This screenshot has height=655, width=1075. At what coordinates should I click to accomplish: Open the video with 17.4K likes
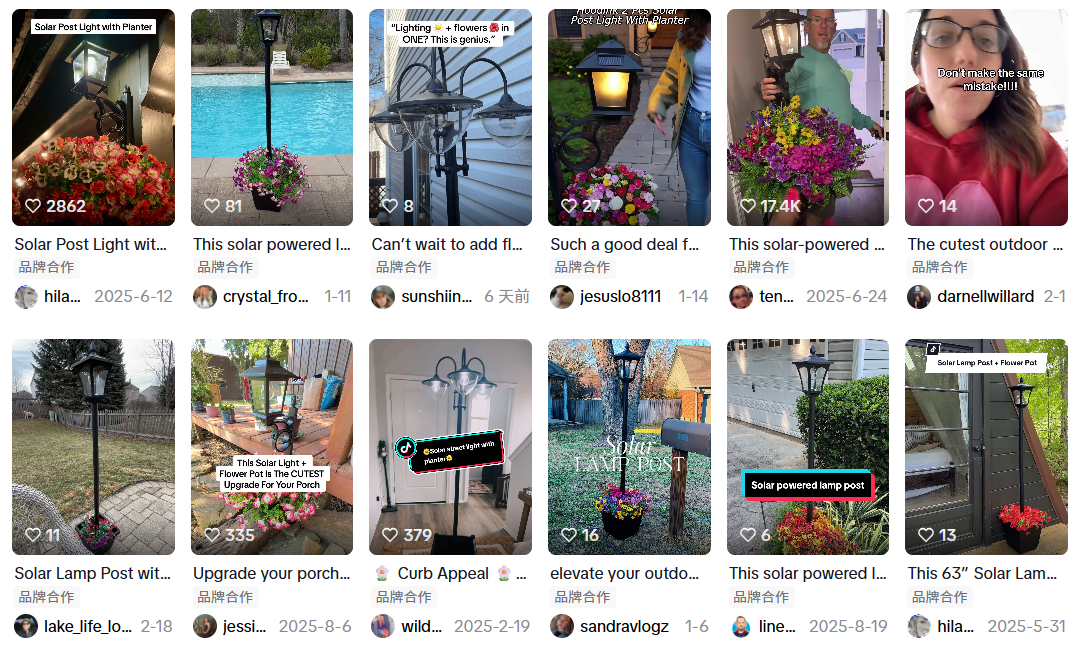pyautogui.click(x=807, y=117)
